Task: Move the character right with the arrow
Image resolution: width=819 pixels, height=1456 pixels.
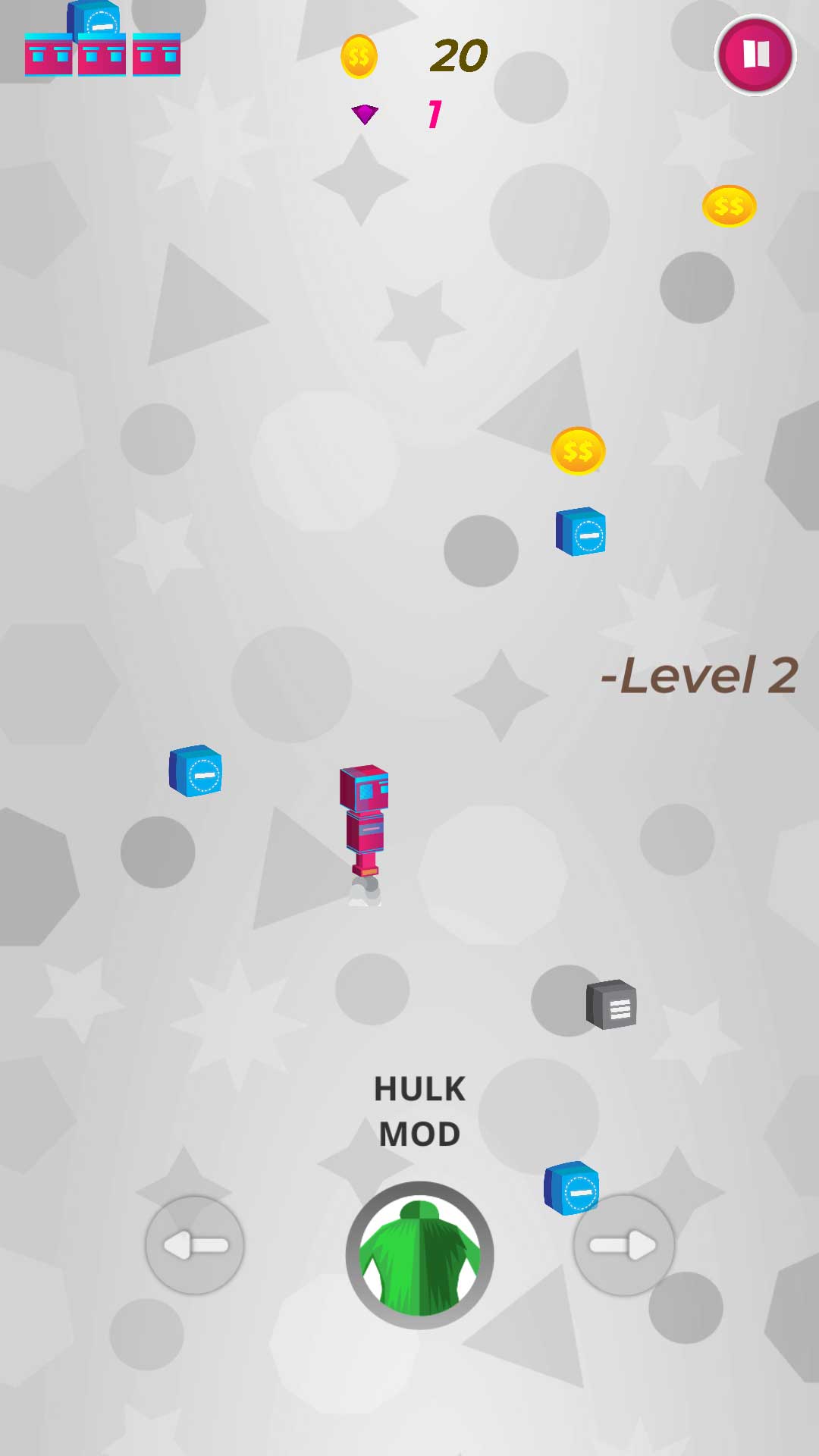Action: (624, 1245)
